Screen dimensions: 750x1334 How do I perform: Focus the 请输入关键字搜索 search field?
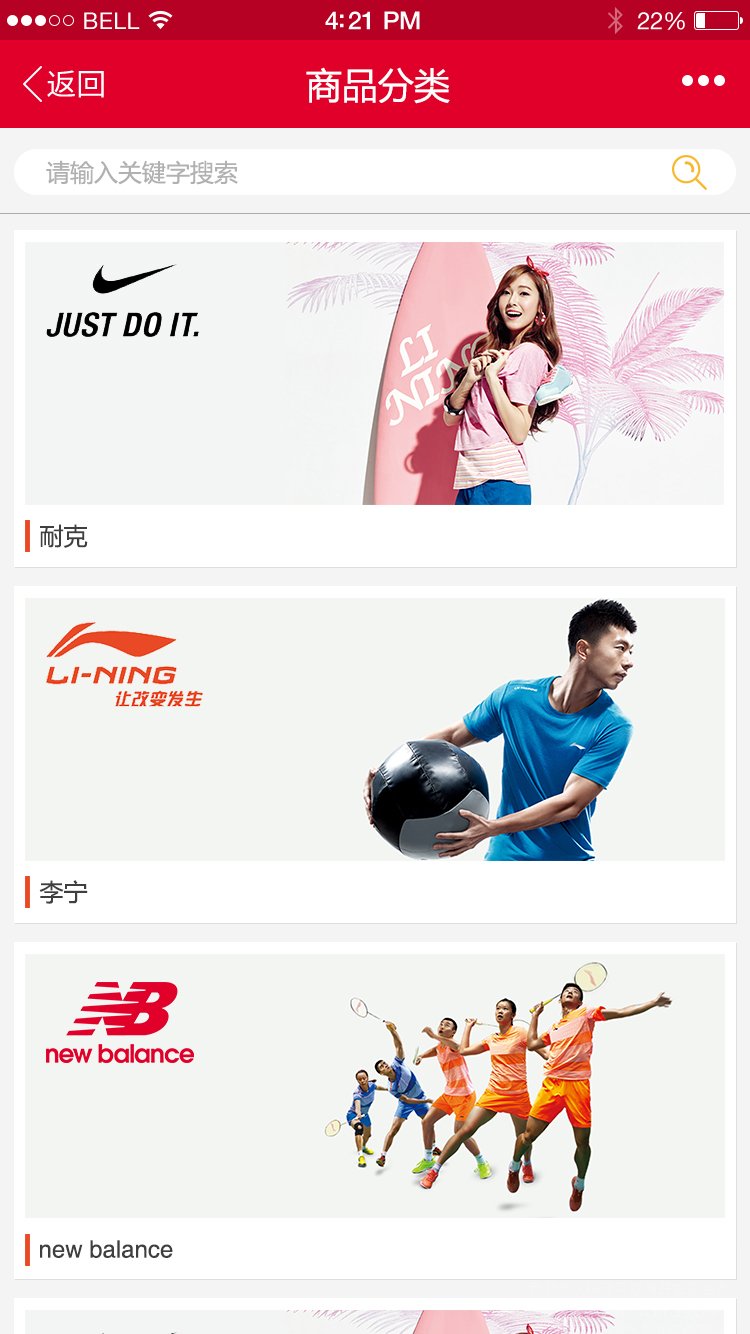[x=375, y=172]
